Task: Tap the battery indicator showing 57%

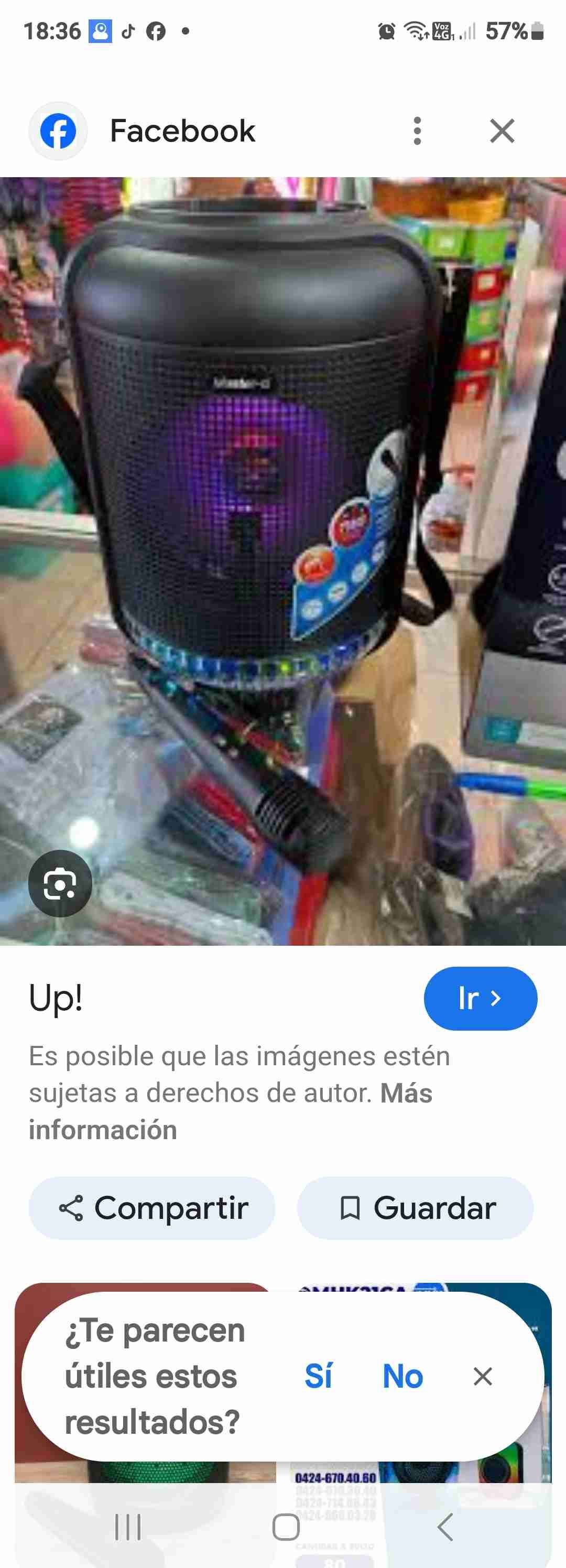Action: pyautogui.click(x=513, y=31)
